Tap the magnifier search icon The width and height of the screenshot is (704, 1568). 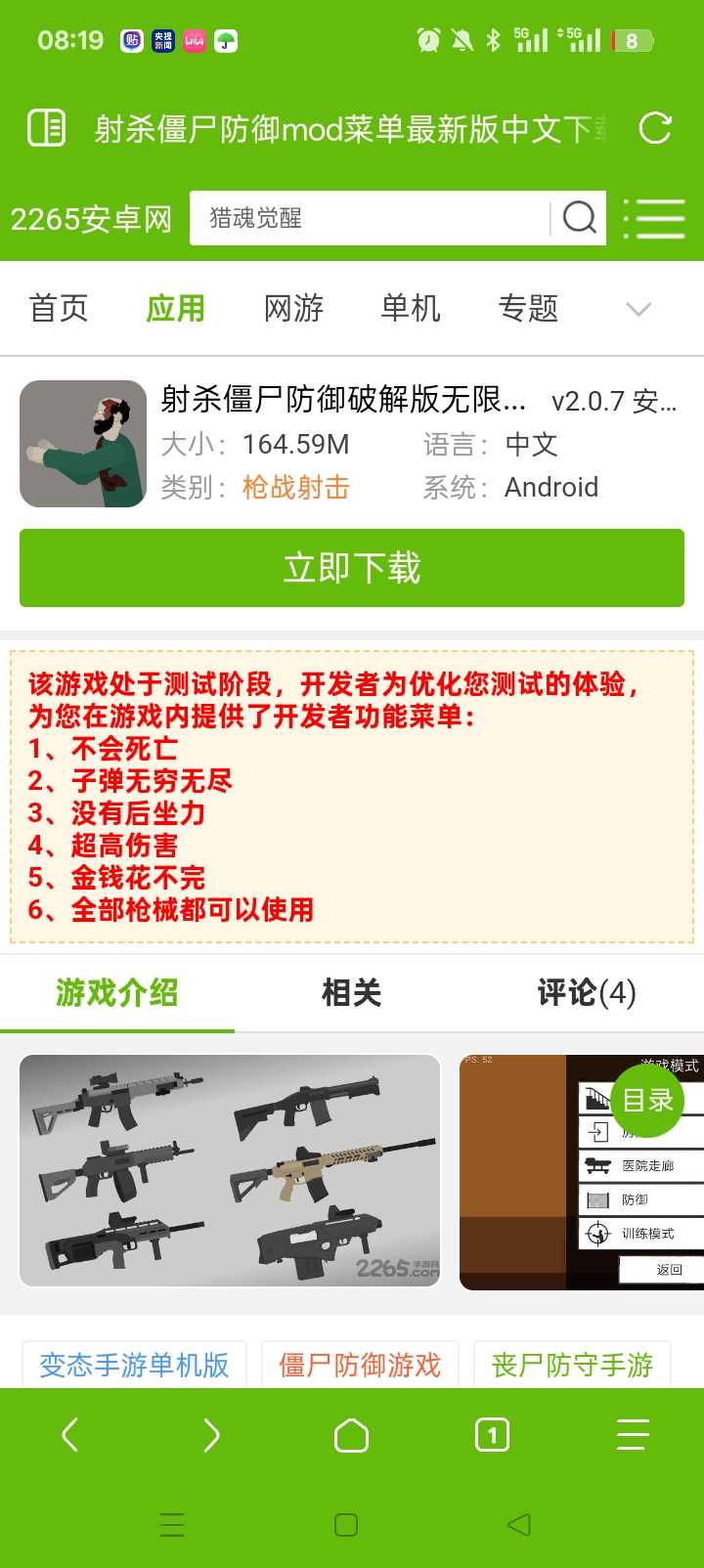[580, 218]
